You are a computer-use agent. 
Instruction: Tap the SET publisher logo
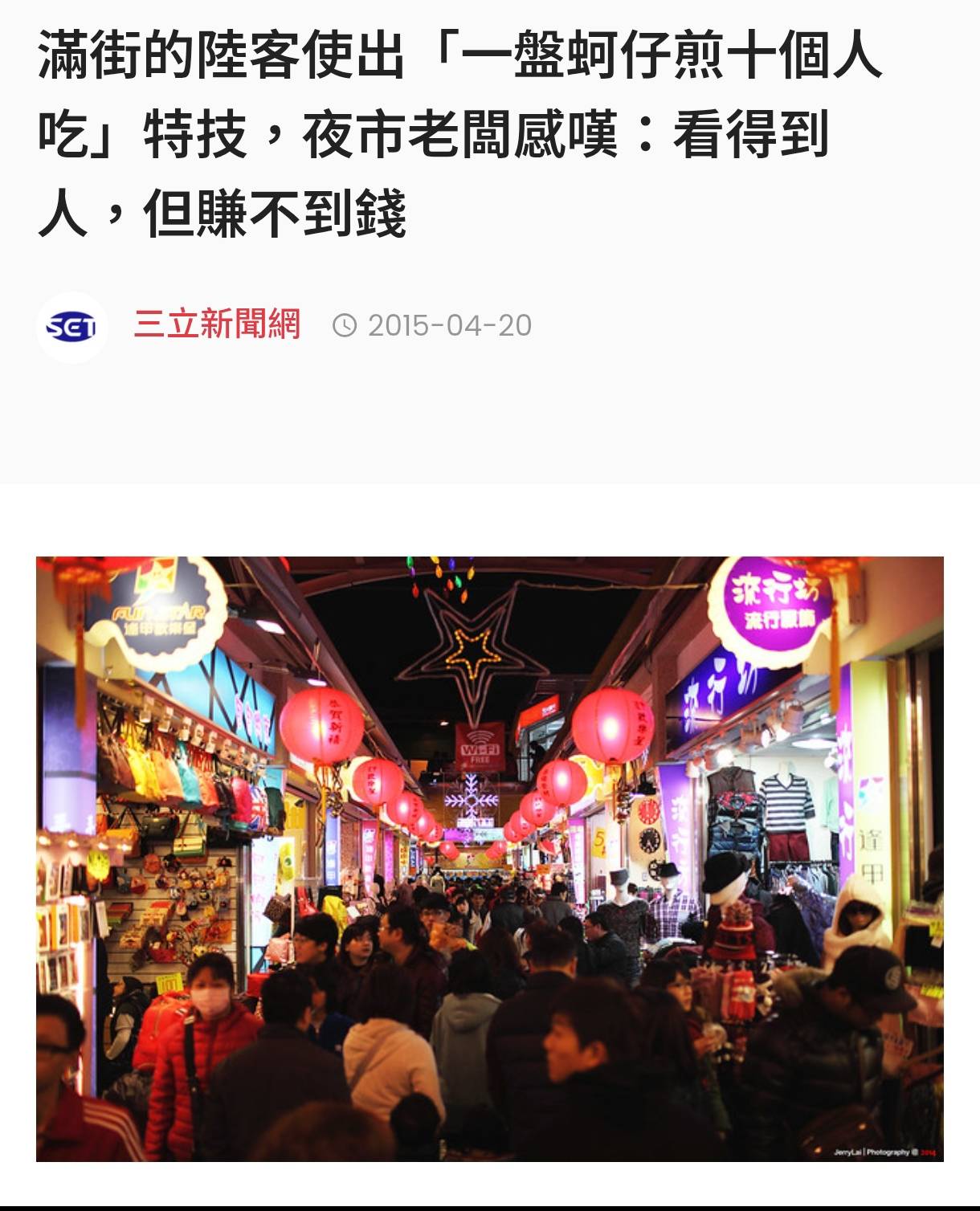(71, 327)
